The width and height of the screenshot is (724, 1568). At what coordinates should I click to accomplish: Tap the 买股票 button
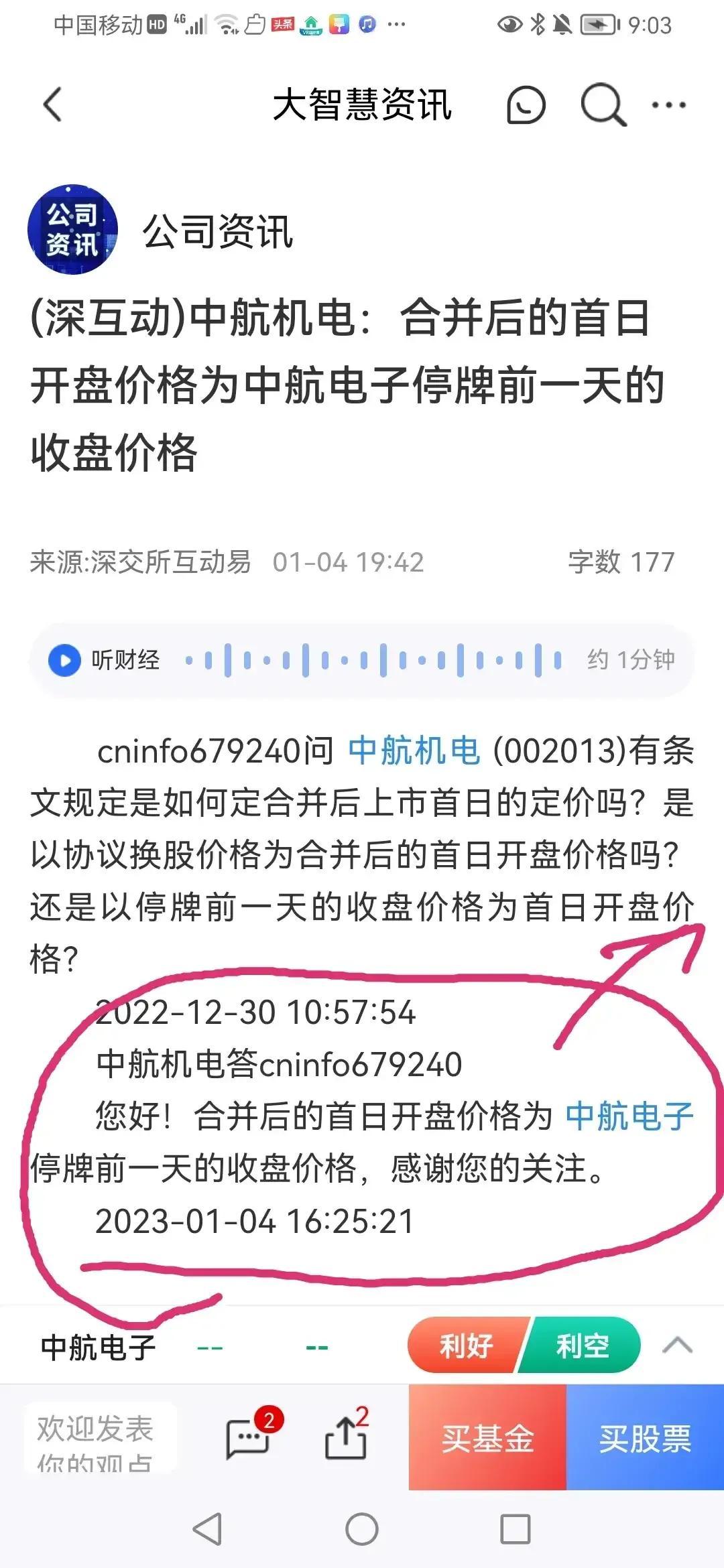click(x=645, y=1438)
